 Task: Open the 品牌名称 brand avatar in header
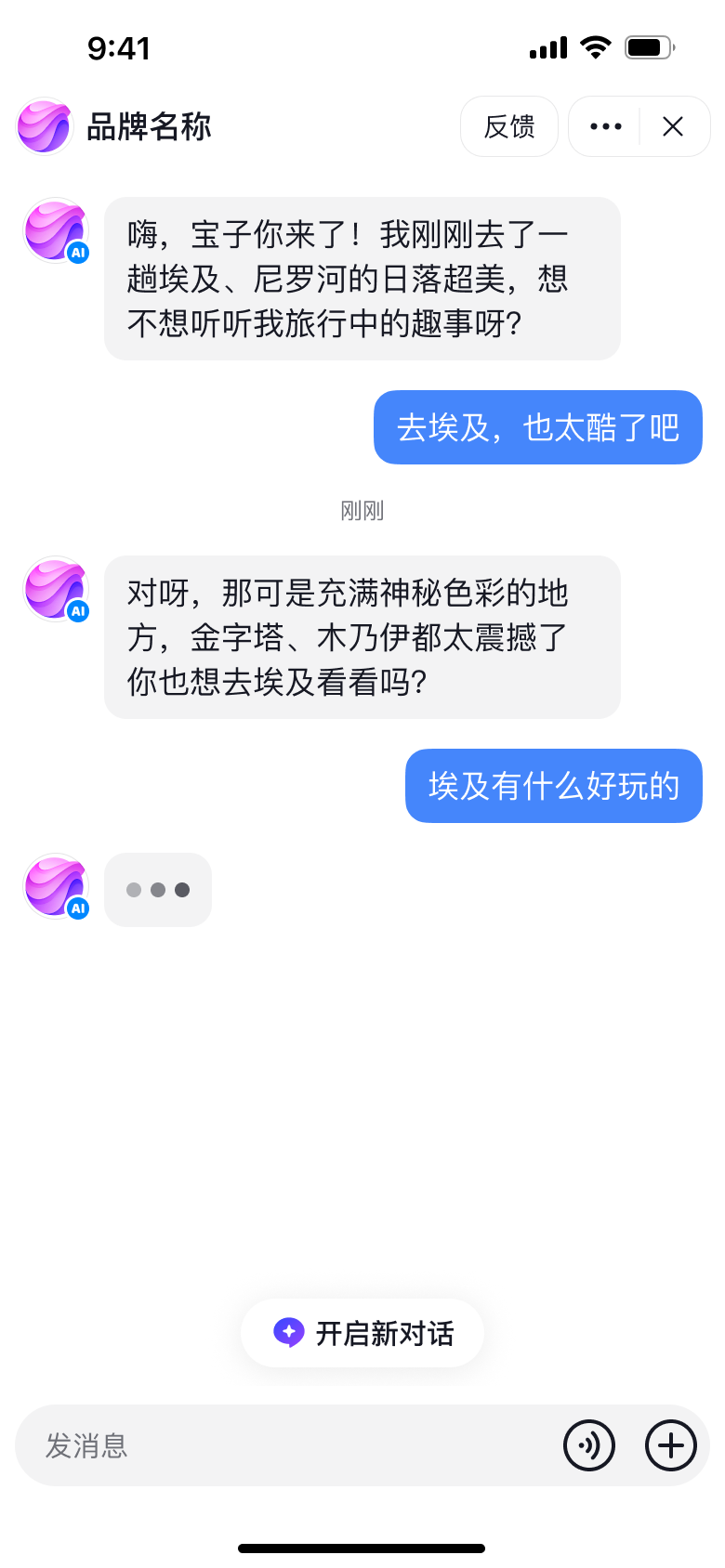coord(45,126)
